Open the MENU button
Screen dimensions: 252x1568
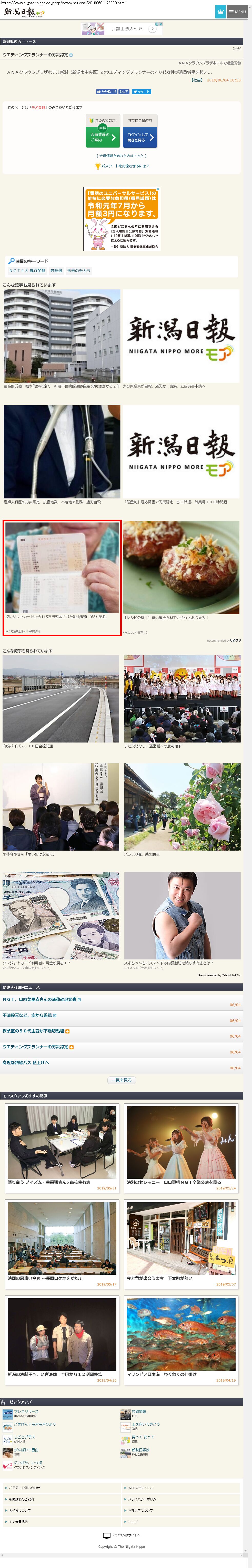click(237, 12)
